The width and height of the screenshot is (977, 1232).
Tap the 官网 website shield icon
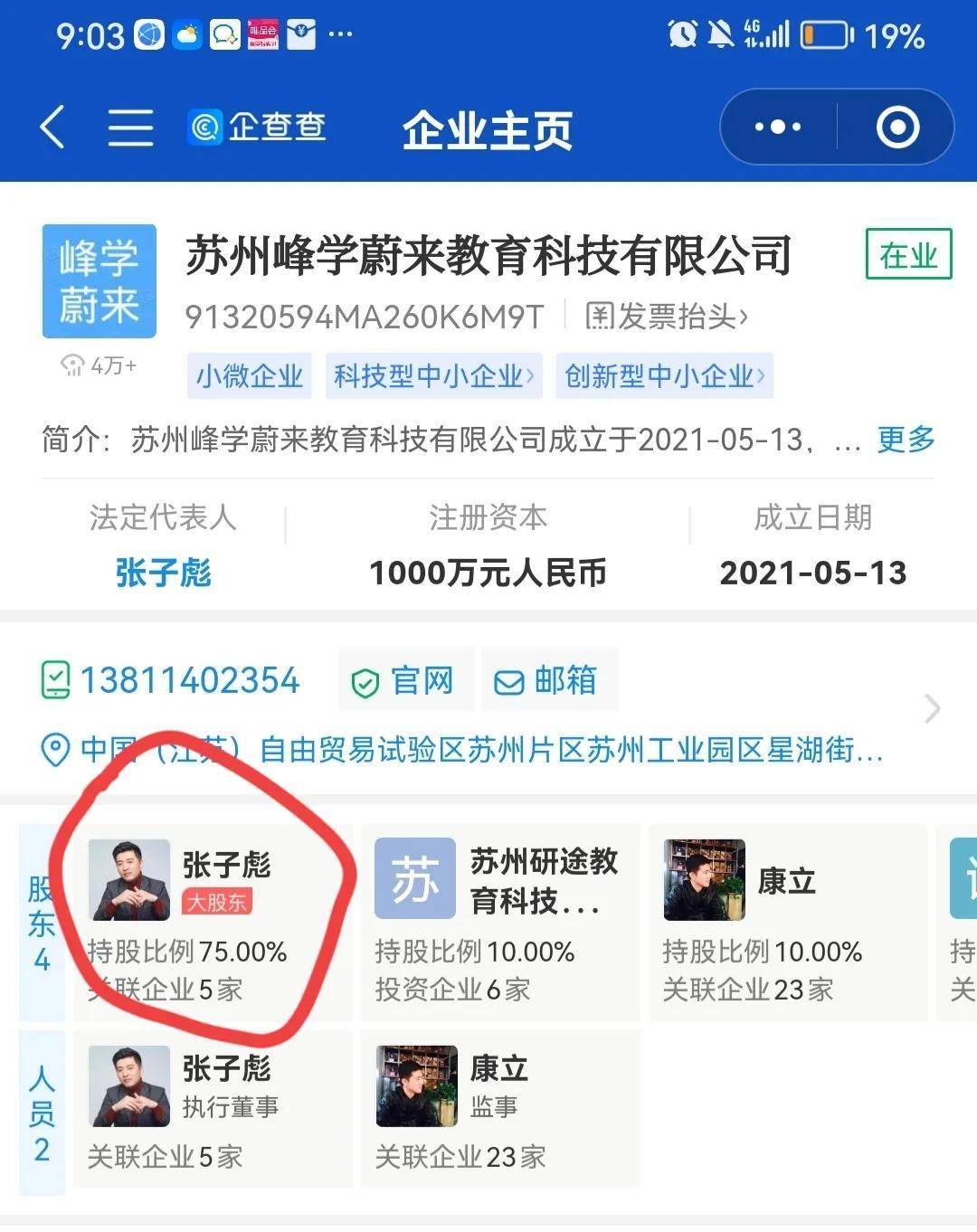367,680
